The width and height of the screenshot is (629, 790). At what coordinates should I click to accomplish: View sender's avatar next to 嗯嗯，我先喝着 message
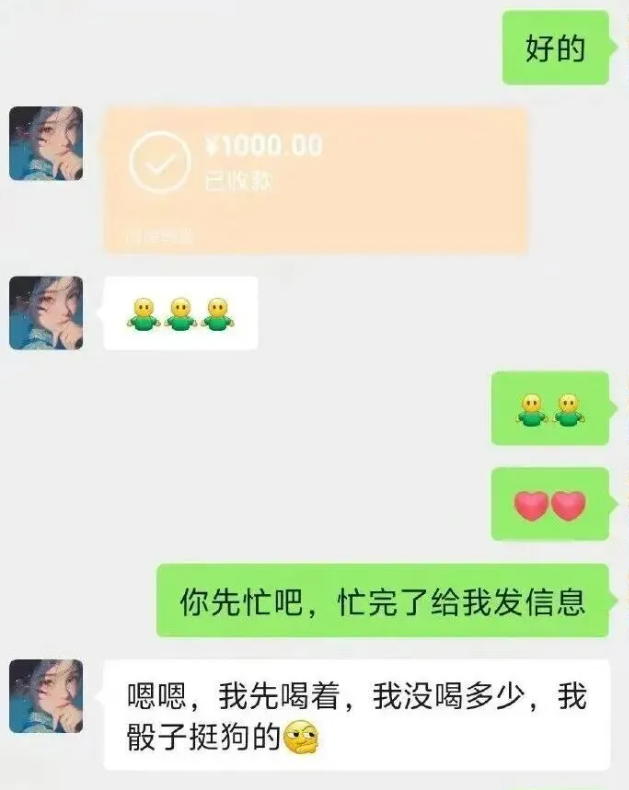click(46, 696)
